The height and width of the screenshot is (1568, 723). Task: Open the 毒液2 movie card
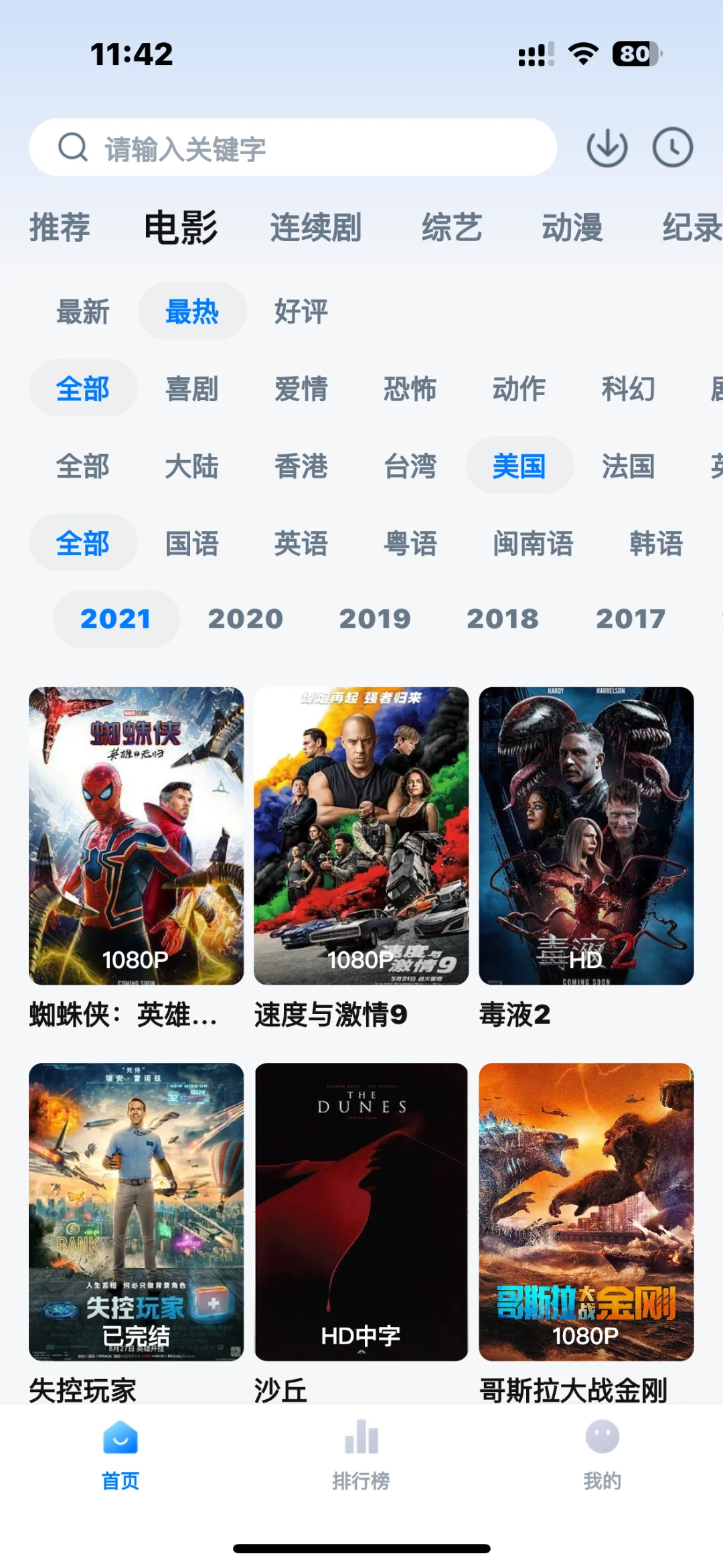(586, 836)
